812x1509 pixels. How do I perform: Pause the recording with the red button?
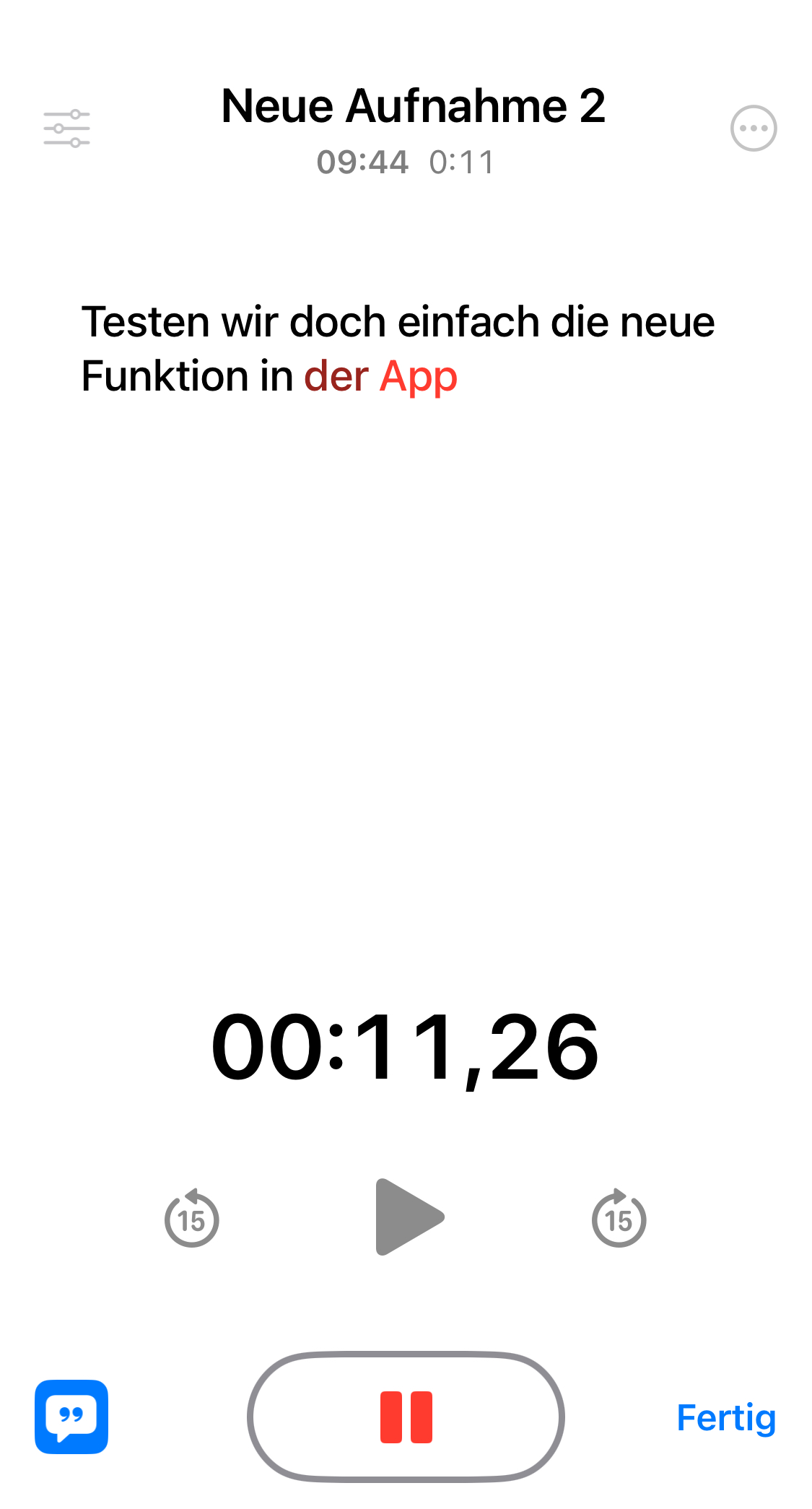point(406,1417)
